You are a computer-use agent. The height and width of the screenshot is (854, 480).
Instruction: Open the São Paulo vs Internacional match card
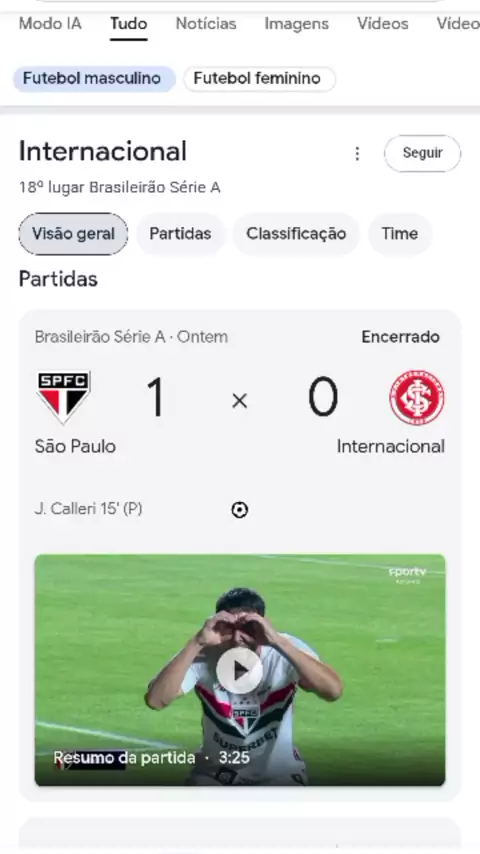pyautogui.click(x=240, y=414)
